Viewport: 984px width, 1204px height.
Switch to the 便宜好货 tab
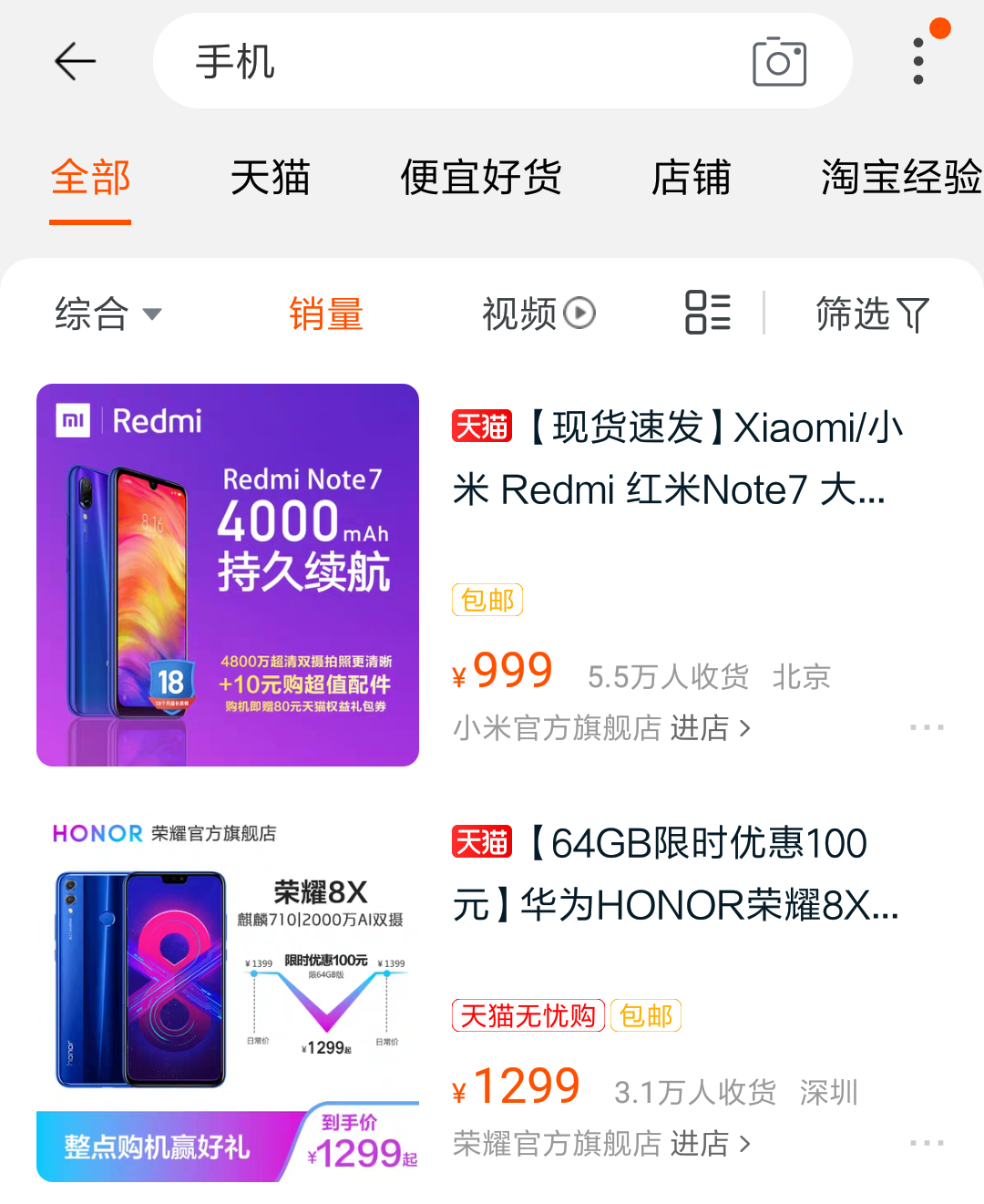(480, 177)
